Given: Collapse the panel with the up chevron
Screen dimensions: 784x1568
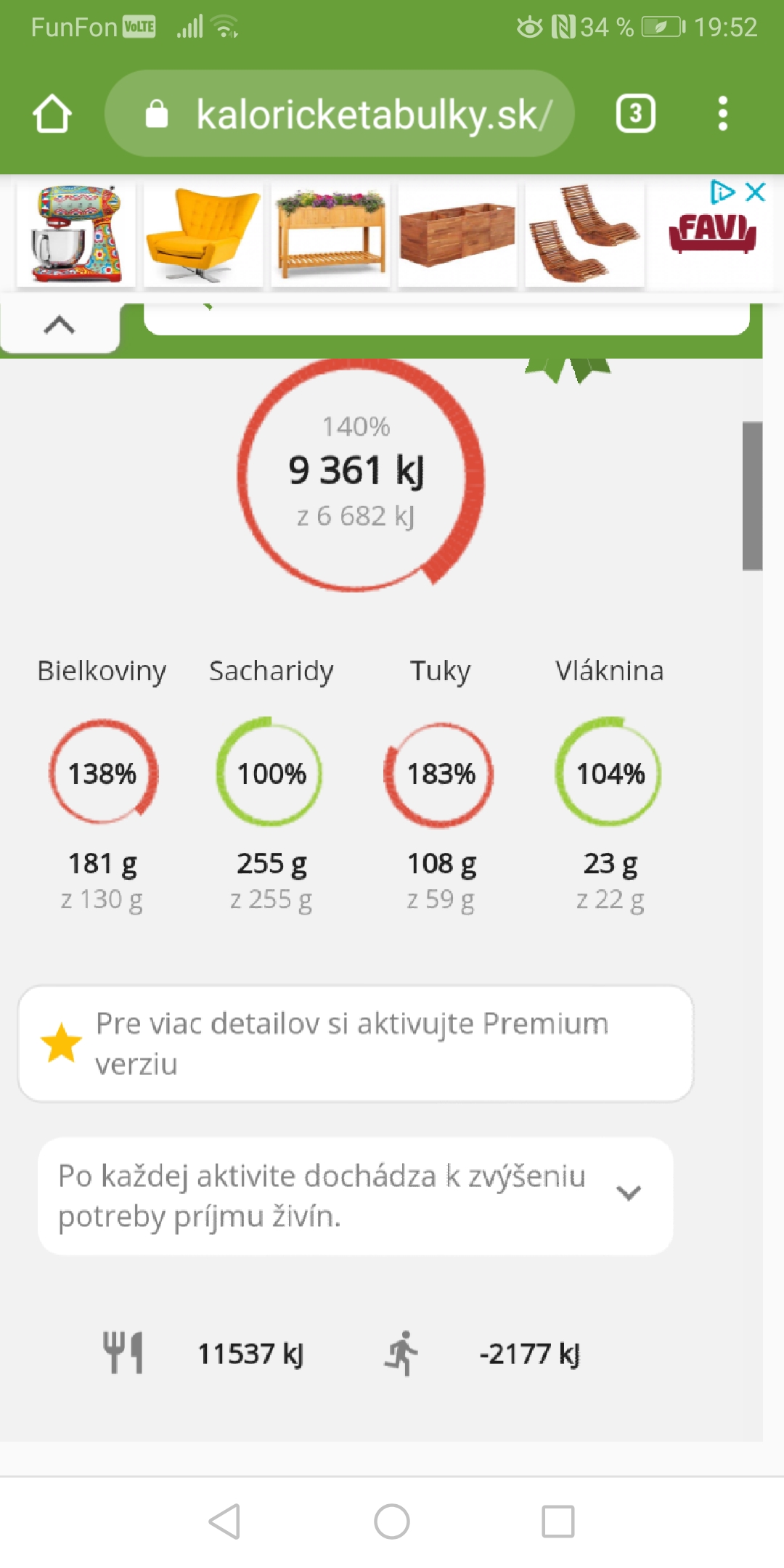Looking at the screenshot, I should 60,326.
